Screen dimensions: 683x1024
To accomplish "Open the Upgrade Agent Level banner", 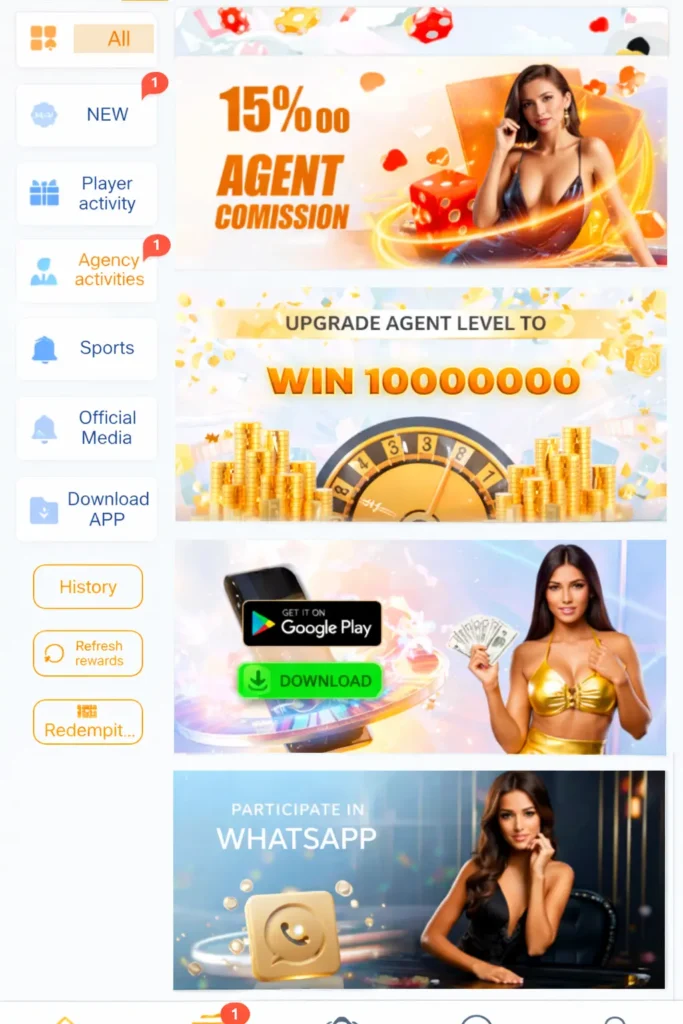I will tap(420, 404).
